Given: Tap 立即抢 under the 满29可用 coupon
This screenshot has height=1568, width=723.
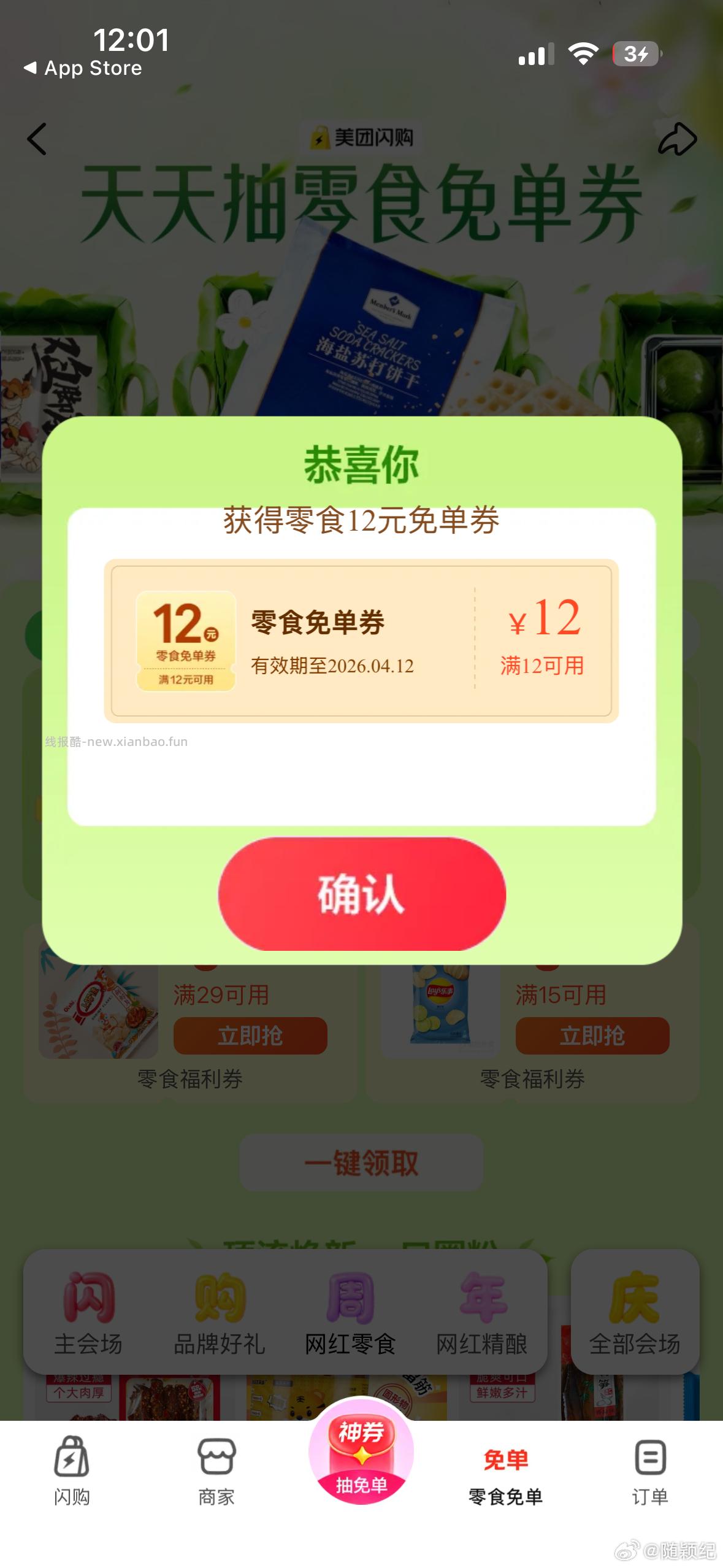Looking at the screenshot, I should [x=250, y=1036].
